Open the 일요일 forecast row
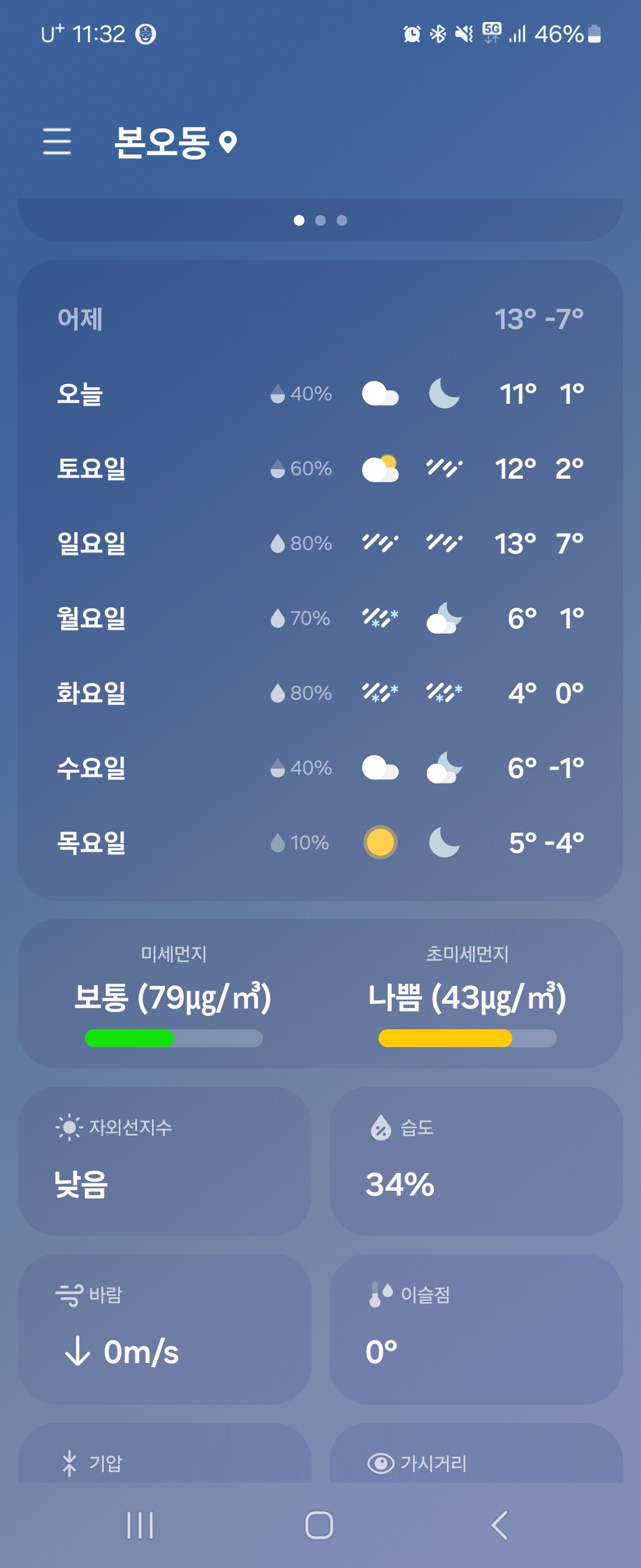The height and width of the screenshot is (1568, 641). [320, 543]
